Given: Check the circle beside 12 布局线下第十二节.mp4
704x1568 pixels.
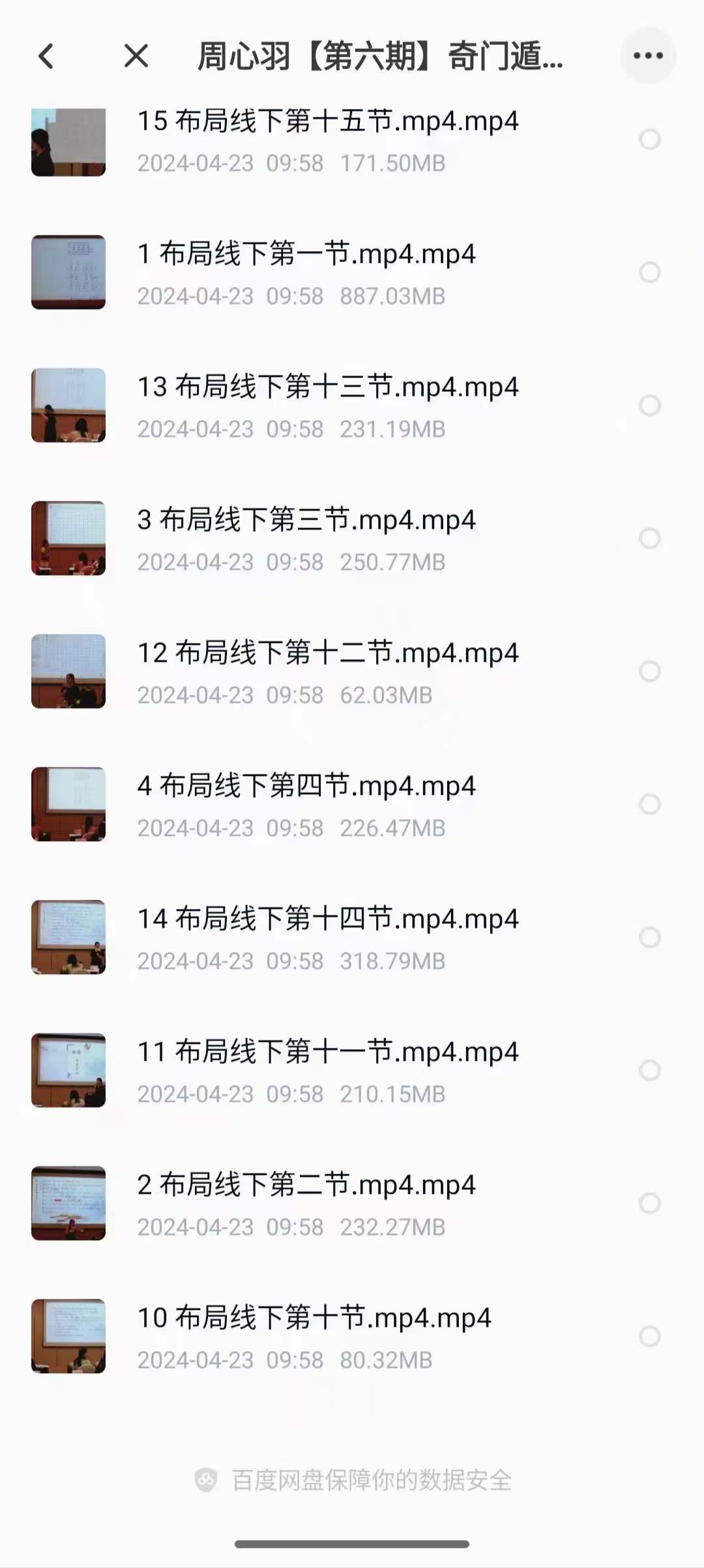Looking at the screenshot, I should pos(649,672).
